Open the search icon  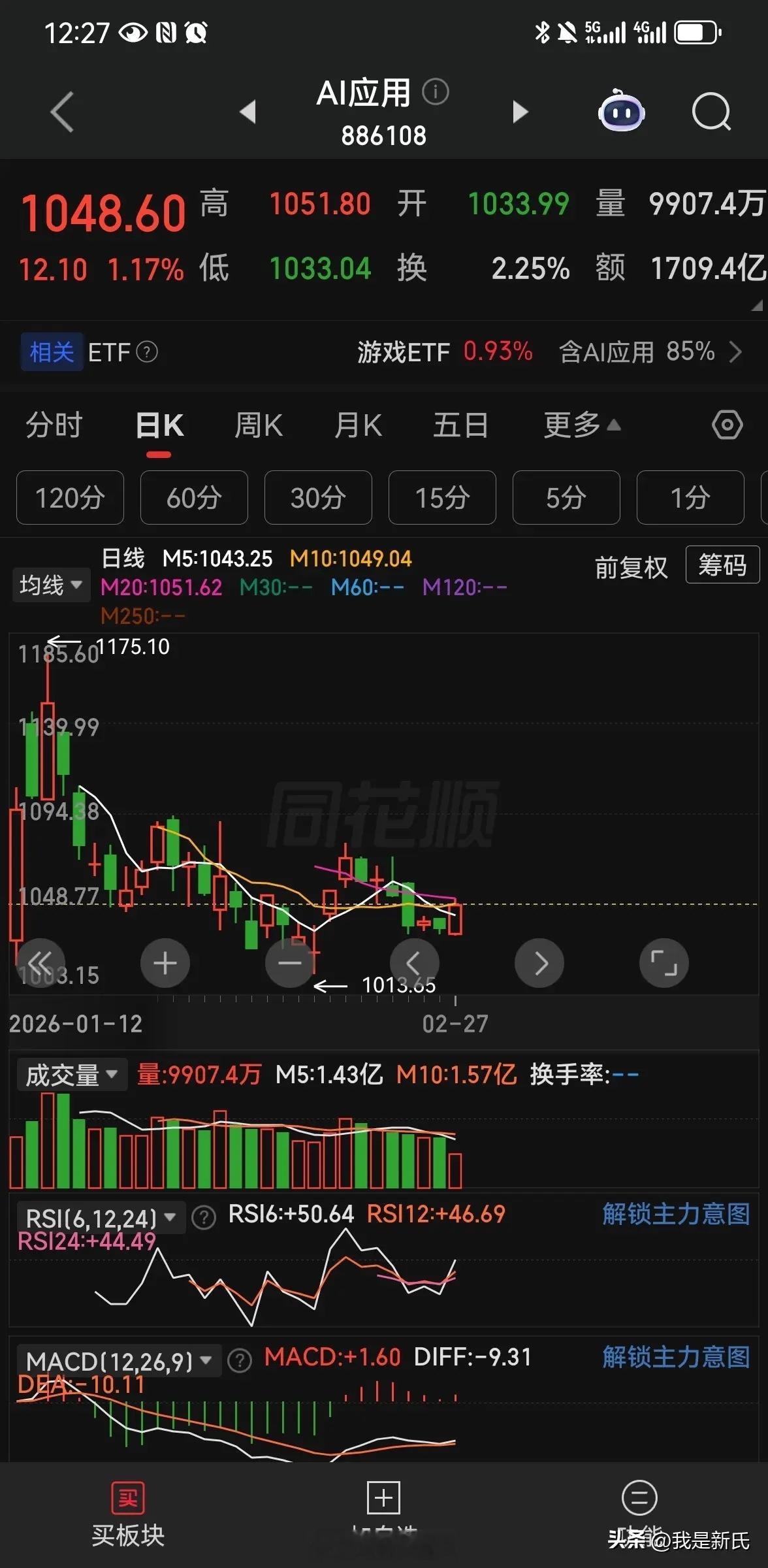pos(711,112)
